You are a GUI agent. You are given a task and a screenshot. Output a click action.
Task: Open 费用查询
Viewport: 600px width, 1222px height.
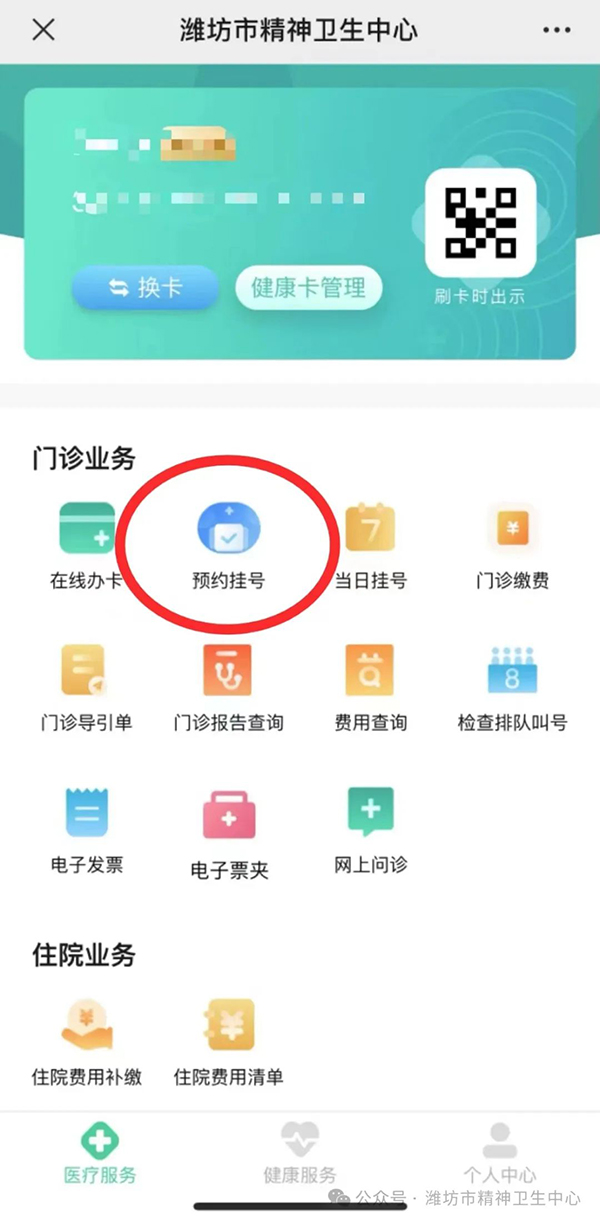coord(370,686)
